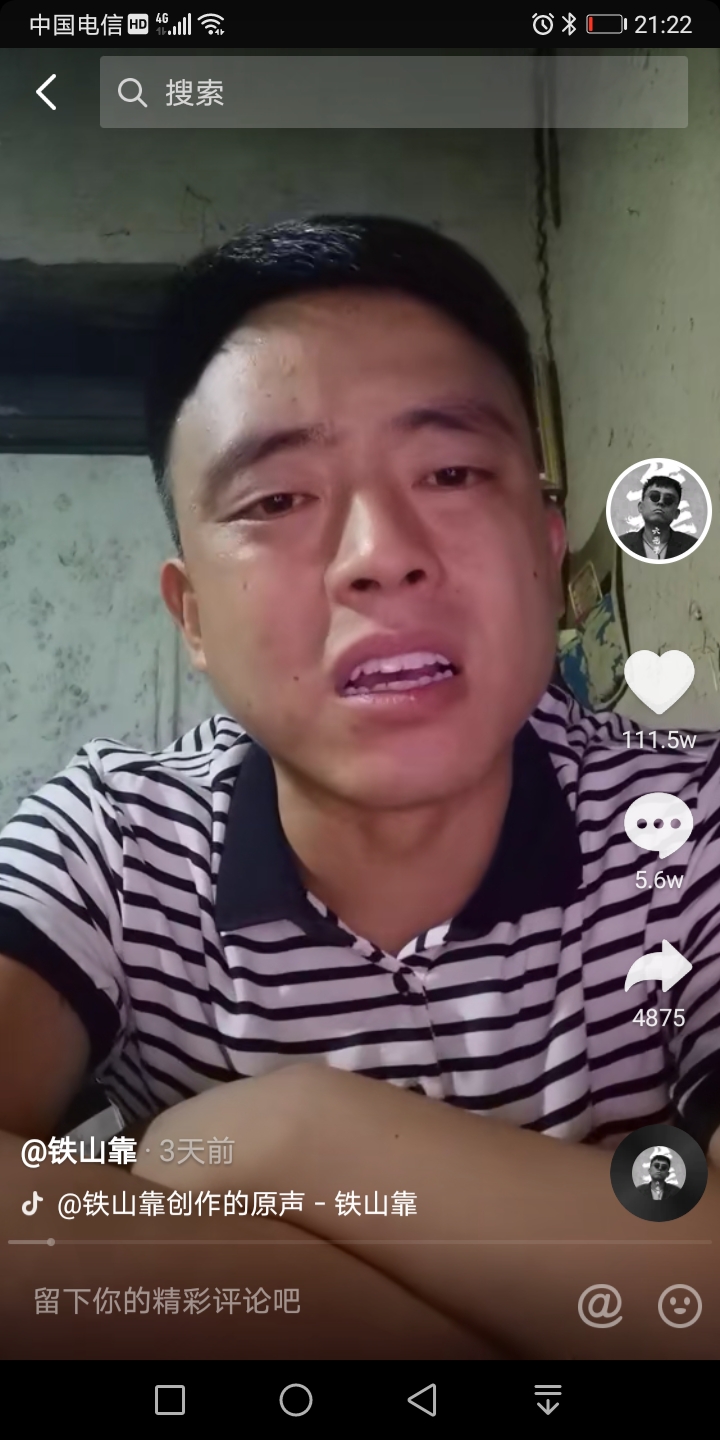This screenshot has width=720, height=1440.
Task: Write a comment in 留下你的精彩评论吧 field
Action: tap(280, 1302)
